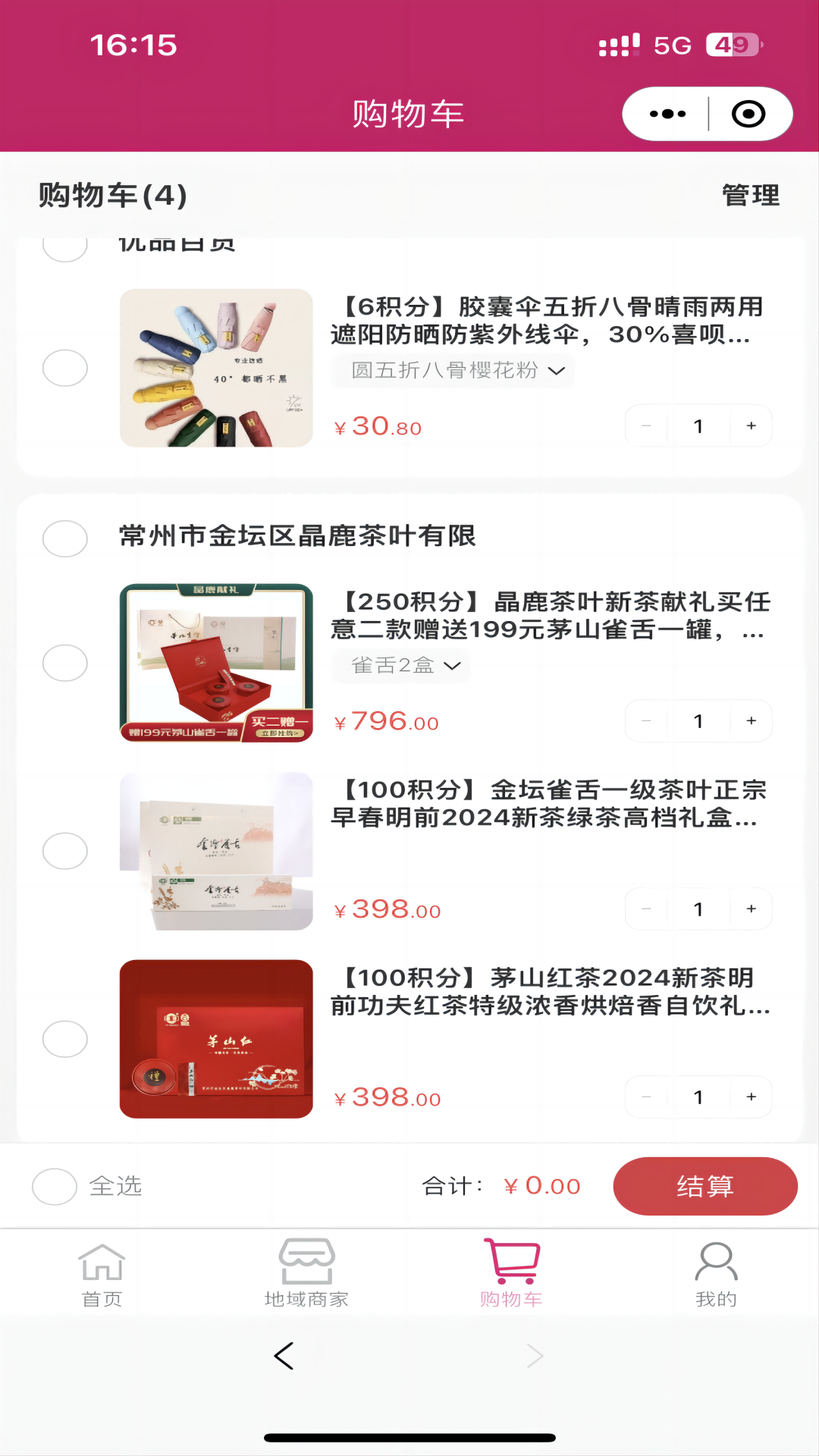This screenshot has height=1456, width=819.
Task: Check the 茅山红茶2024新茶 item
Action: click(x=65, y=1039)
